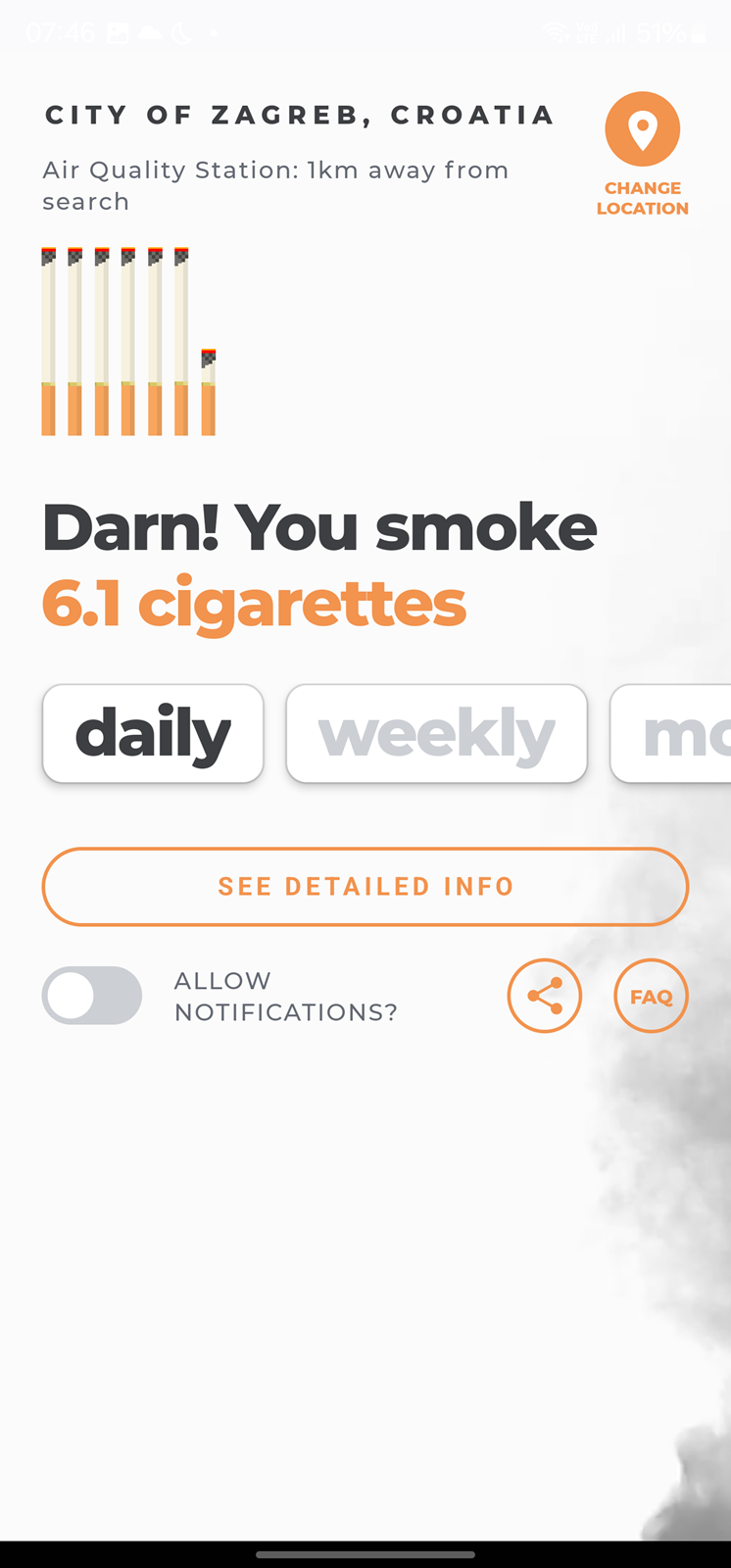The height and width of the screenshot is (1568, 731).
Task: Share the cigarette result via share icon
Action: 545,996
